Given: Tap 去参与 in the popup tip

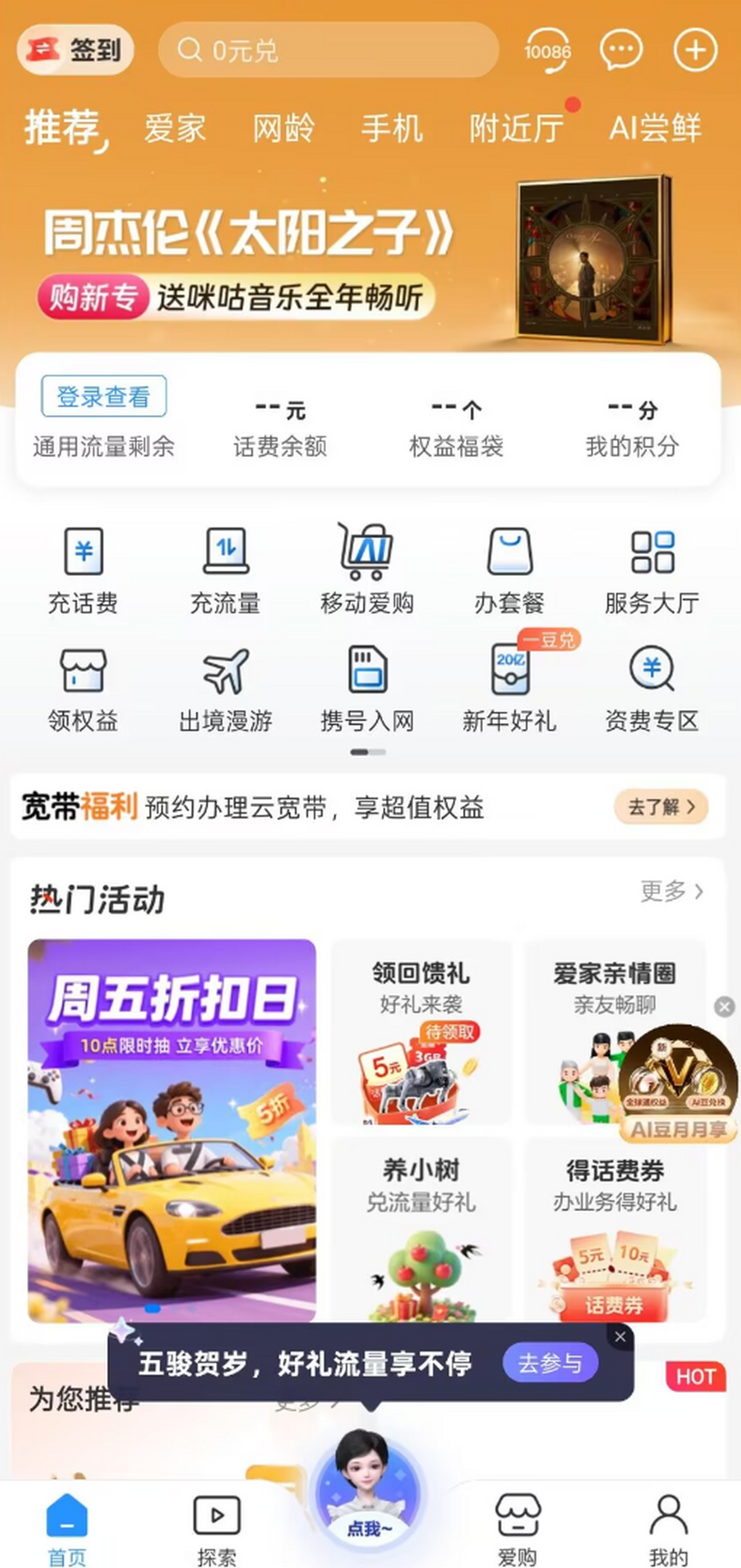Looking at the screenshot, I should tap(550, 1363).
